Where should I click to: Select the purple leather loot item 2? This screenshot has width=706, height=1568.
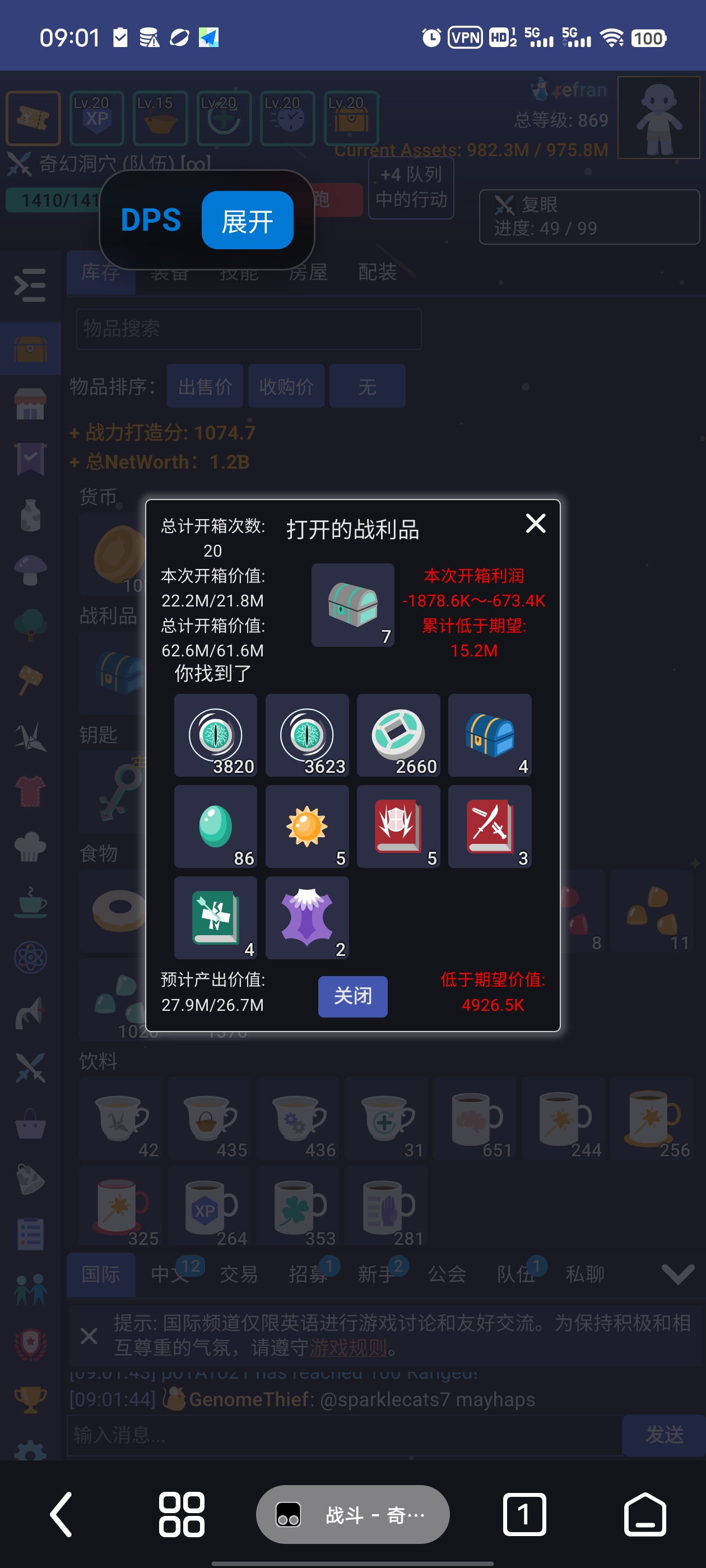click(x=306, y=917)
